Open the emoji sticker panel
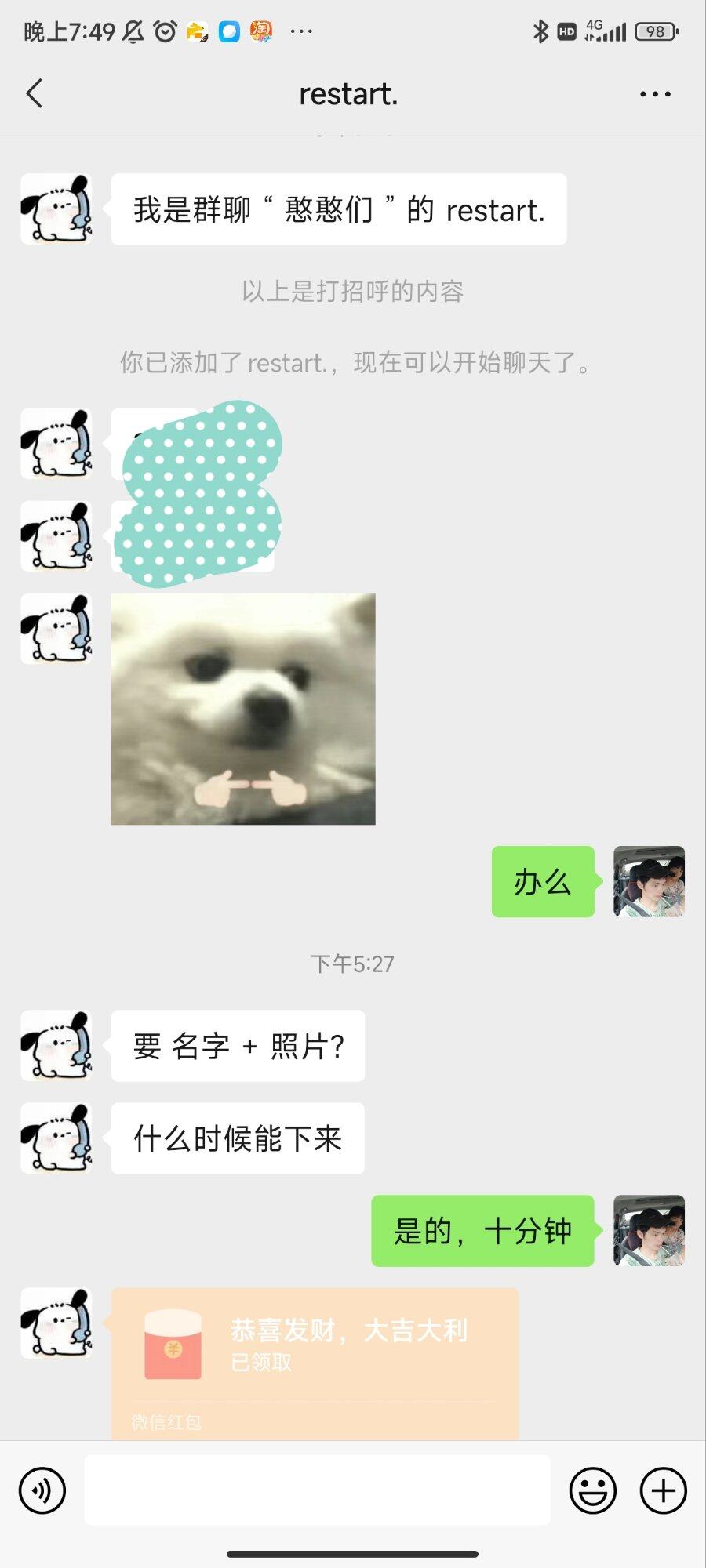Image resolution: width=706 pixels, height=1568 pixels. click(x=592, y=1490)
